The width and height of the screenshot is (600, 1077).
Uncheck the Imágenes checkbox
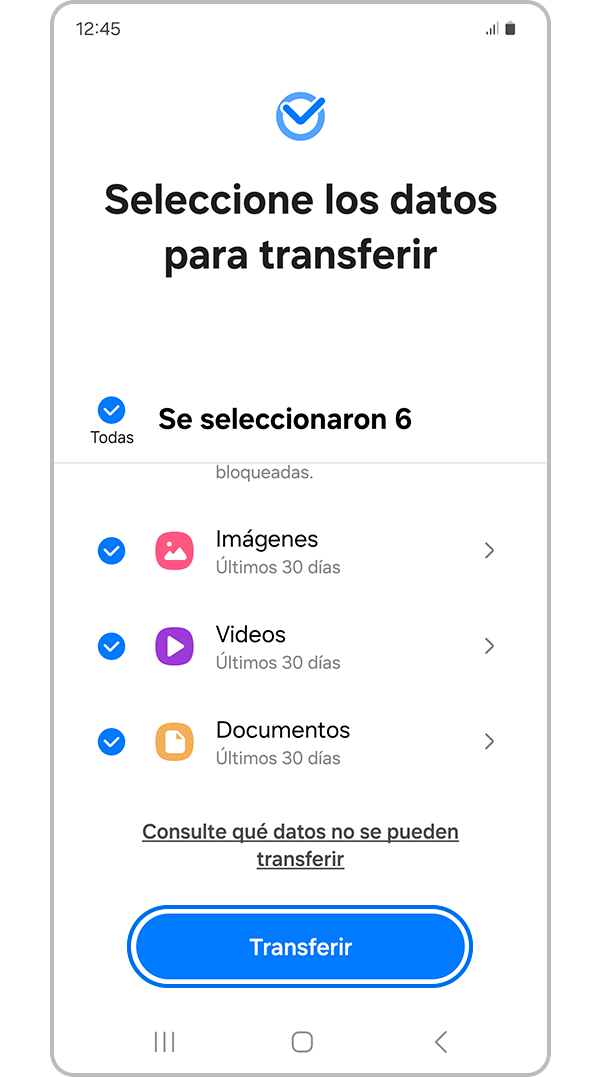tap(111, 551)
